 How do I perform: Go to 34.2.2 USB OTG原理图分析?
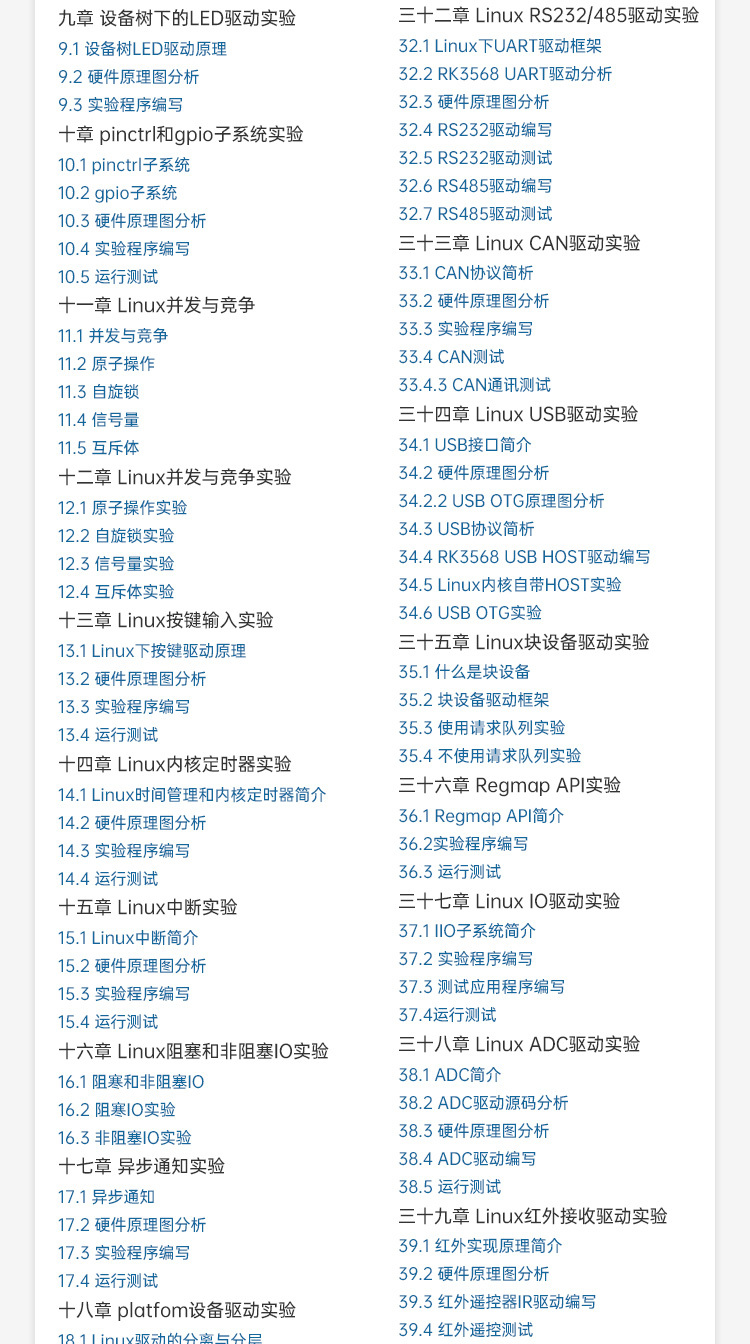tap(501, 501)
